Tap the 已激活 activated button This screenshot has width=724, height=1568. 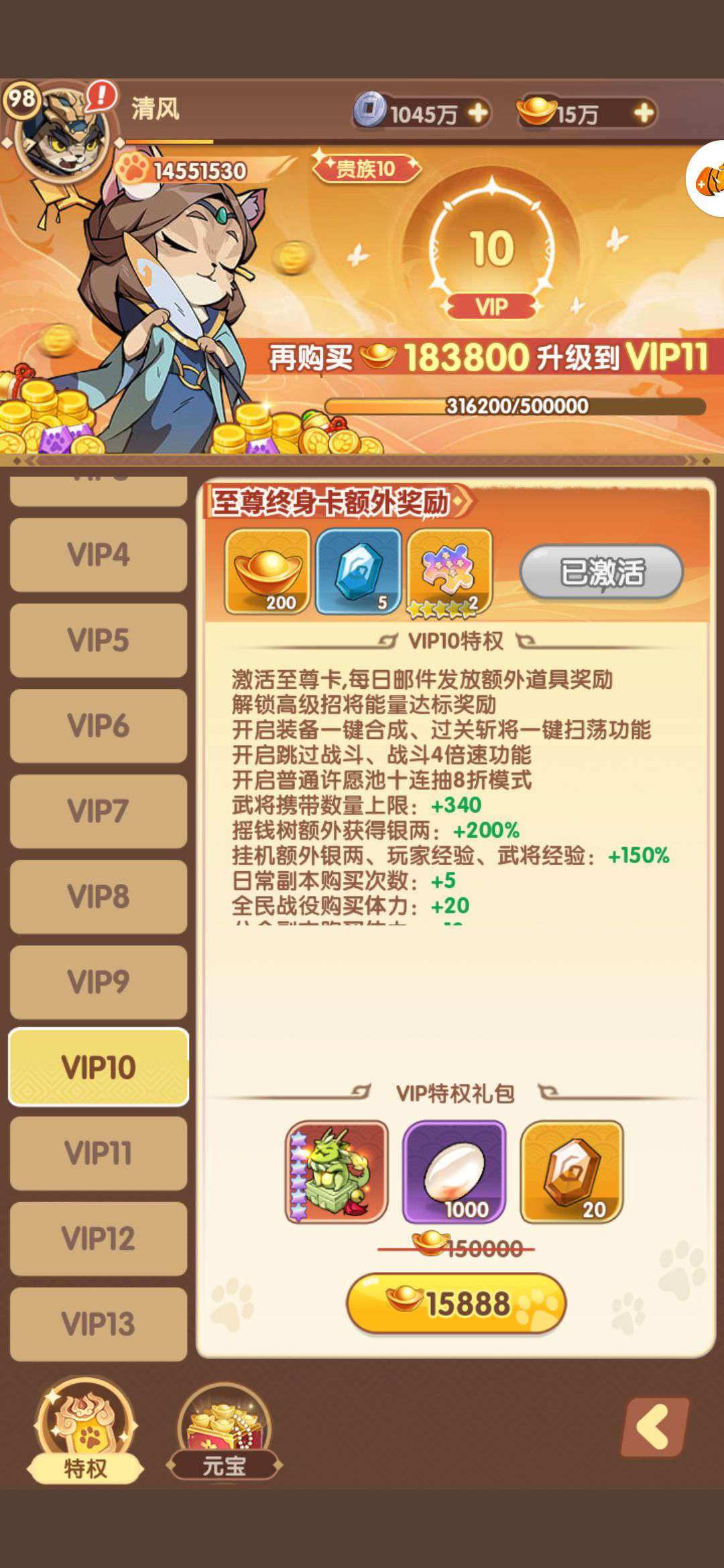tap(601, 572)
